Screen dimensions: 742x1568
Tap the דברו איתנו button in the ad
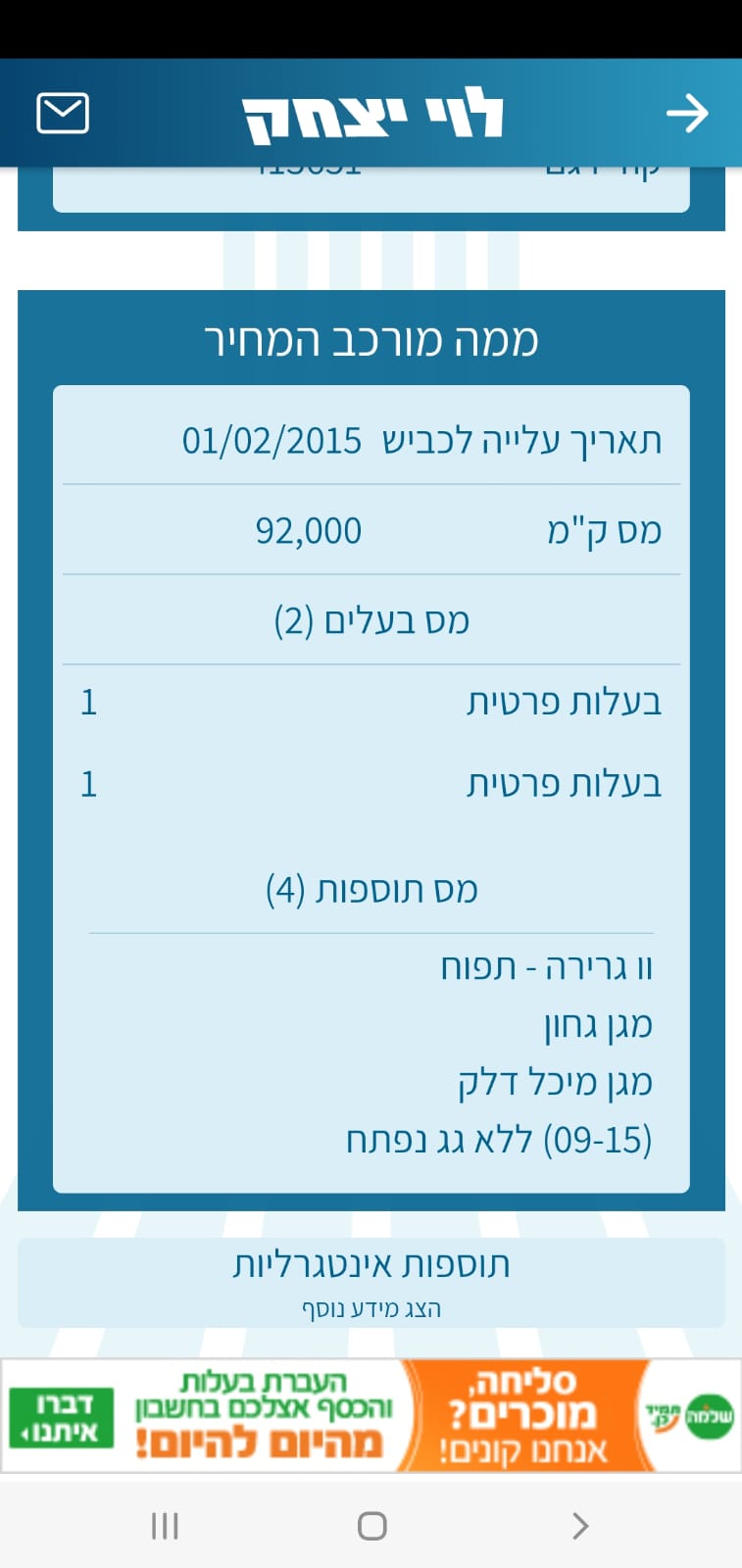[x=61, y=1418]
